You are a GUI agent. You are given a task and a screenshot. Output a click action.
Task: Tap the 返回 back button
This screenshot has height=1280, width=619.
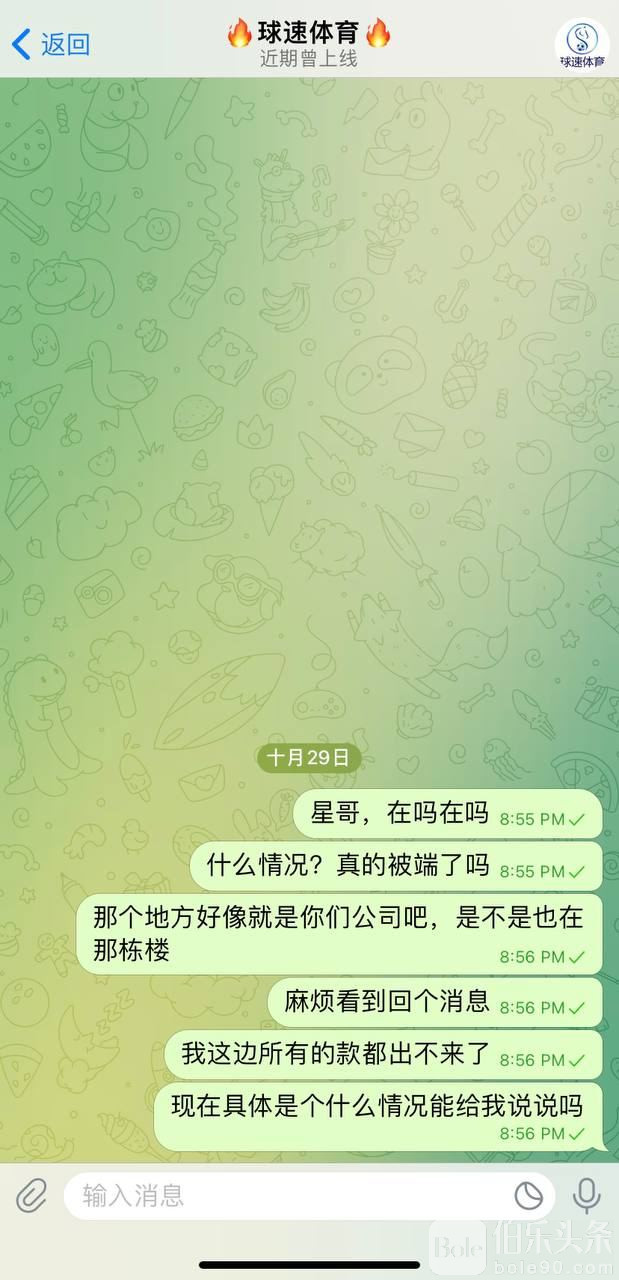tap(50, 44)
